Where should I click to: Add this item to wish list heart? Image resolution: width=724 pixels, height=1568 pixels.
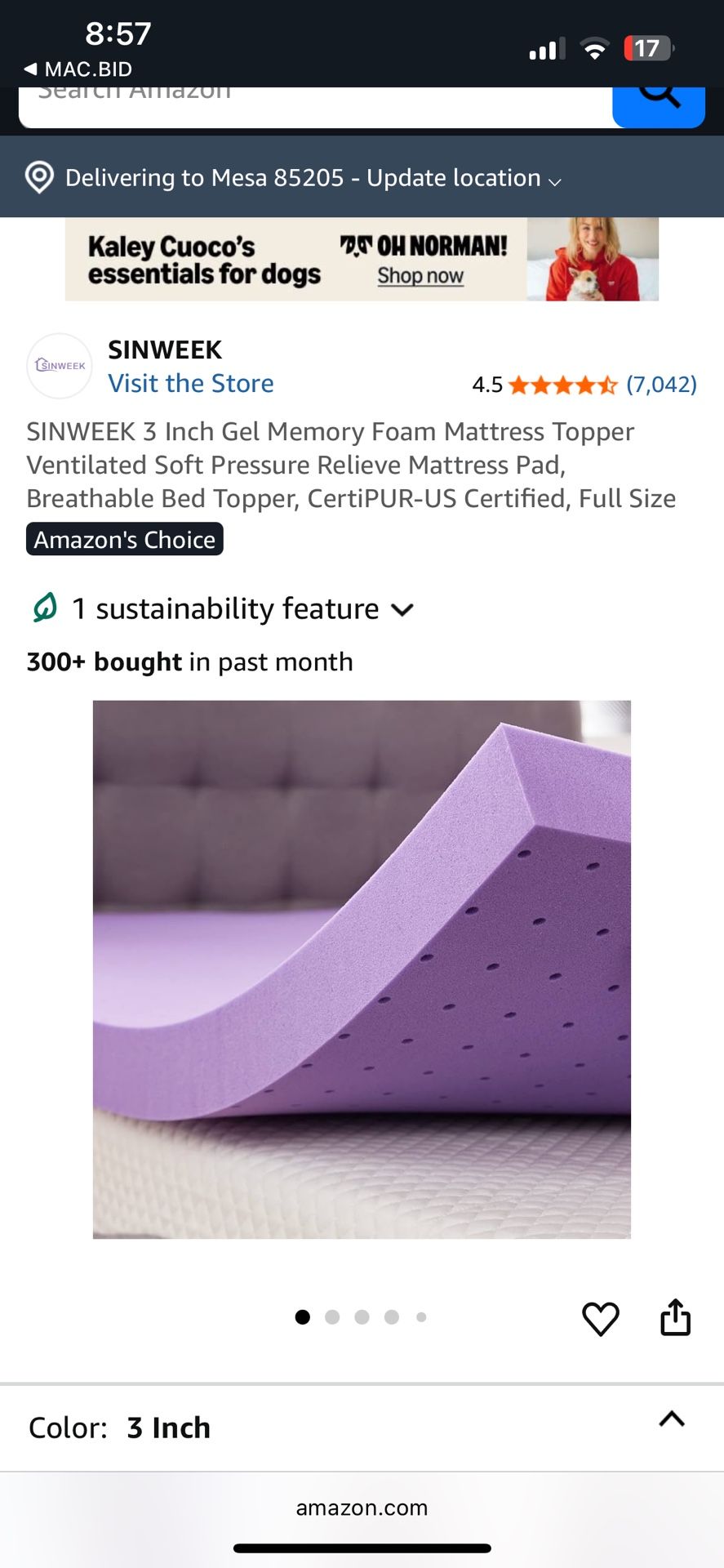pyautogui.click(x=600, y=1318)
